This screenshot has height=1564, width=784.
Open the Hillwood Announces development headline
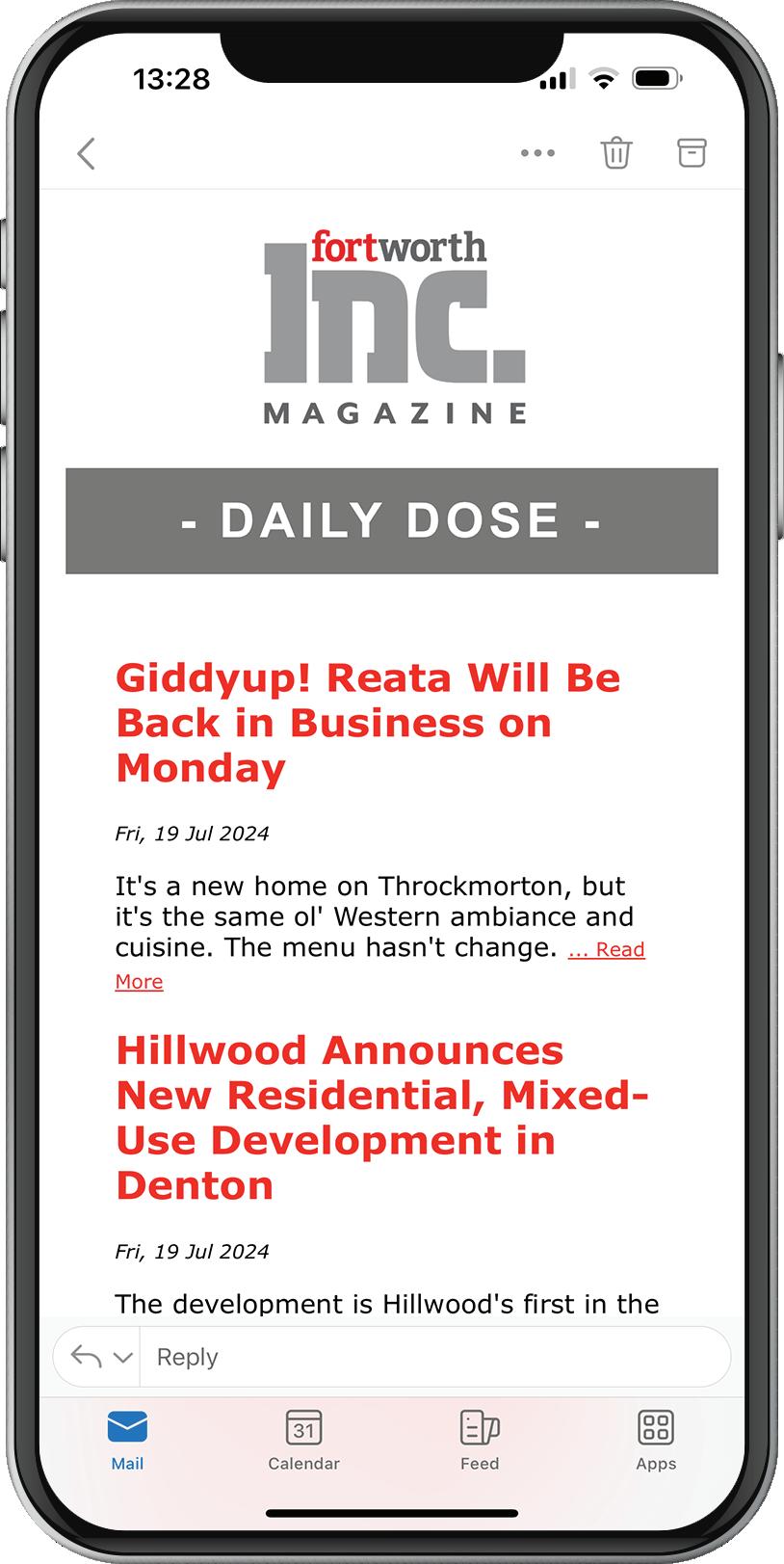(382, 1118)
